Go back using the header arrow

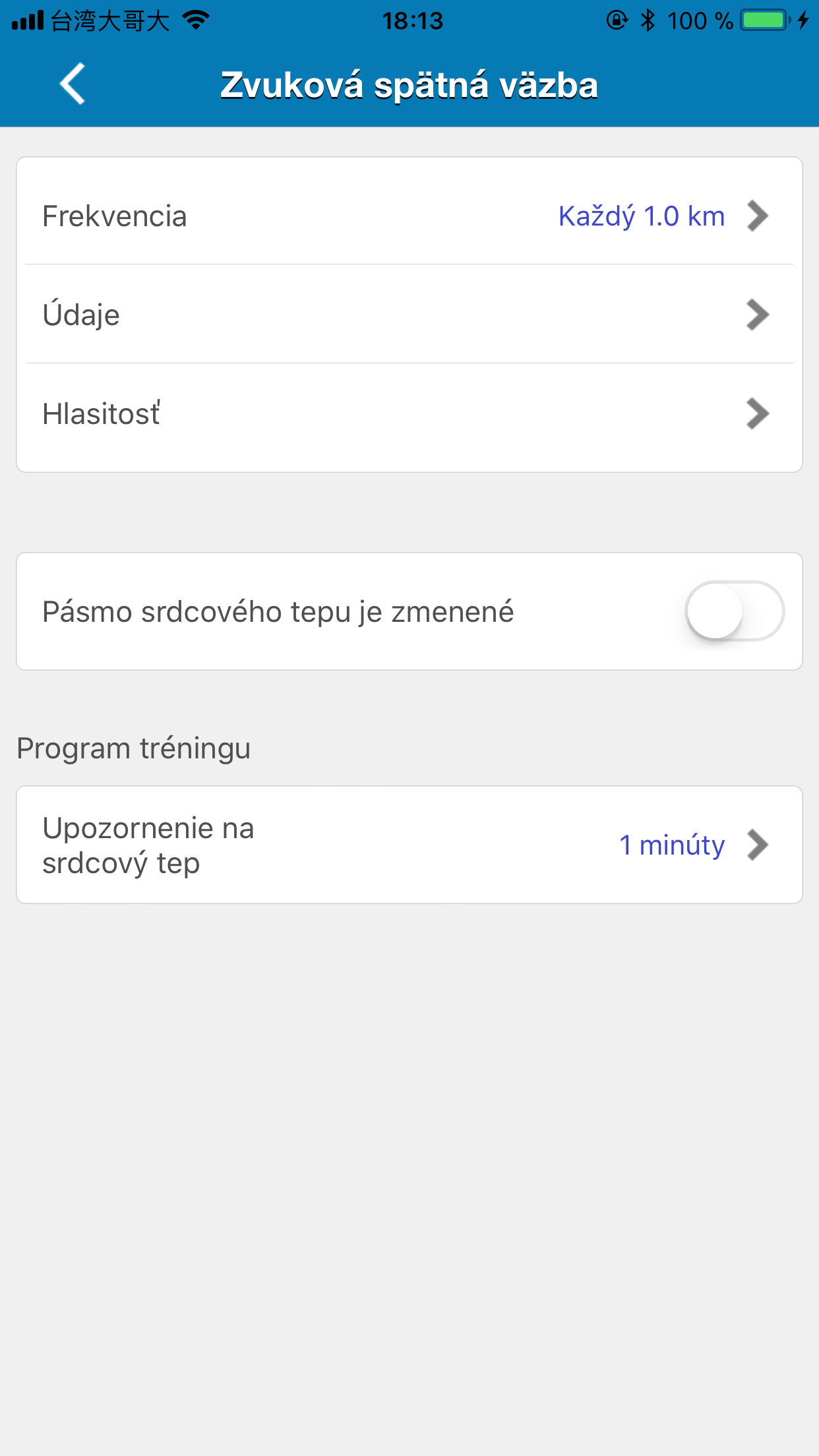click(73, 84)
